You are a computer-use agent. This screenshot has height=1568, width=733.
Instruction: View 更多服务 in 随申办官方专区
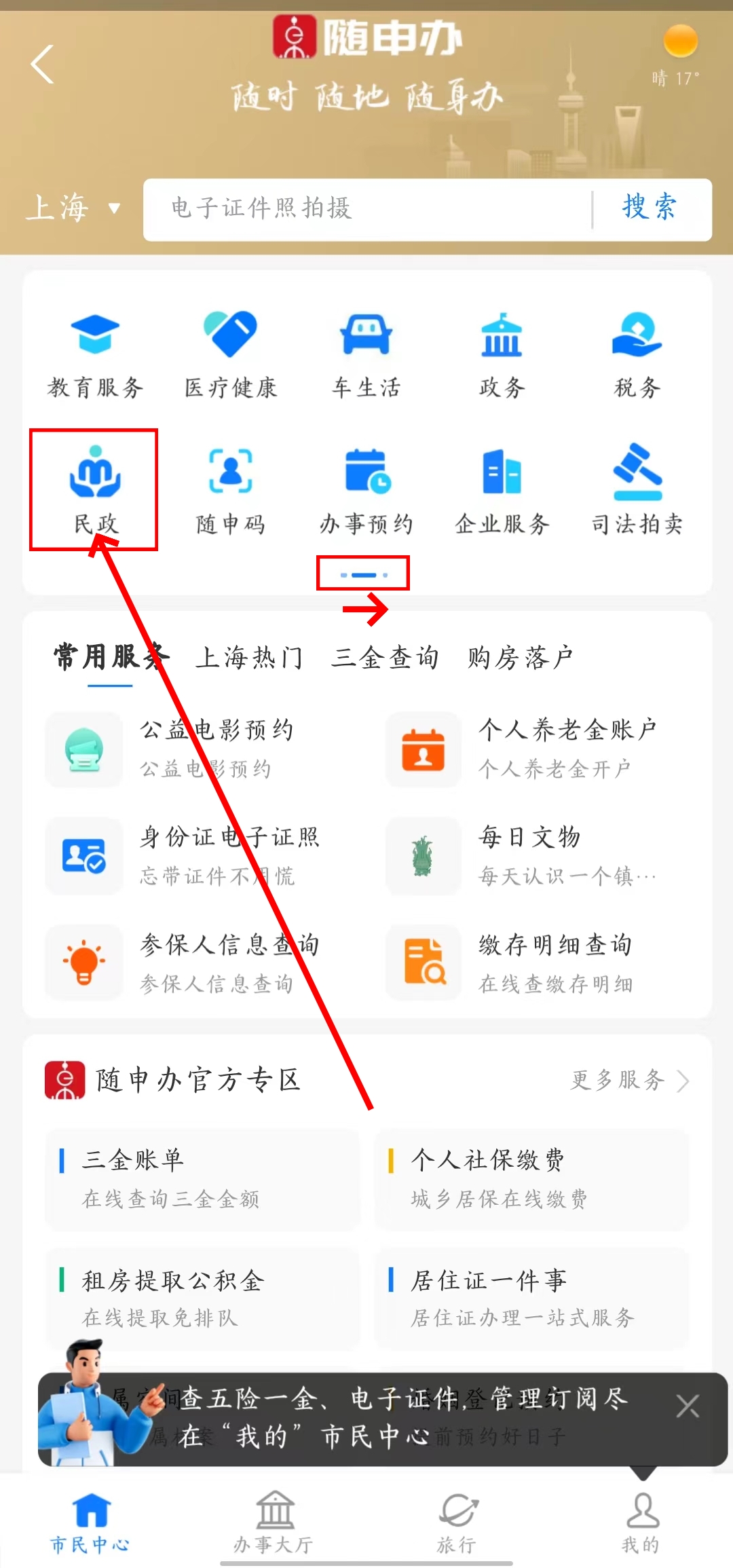(629, 1080)
